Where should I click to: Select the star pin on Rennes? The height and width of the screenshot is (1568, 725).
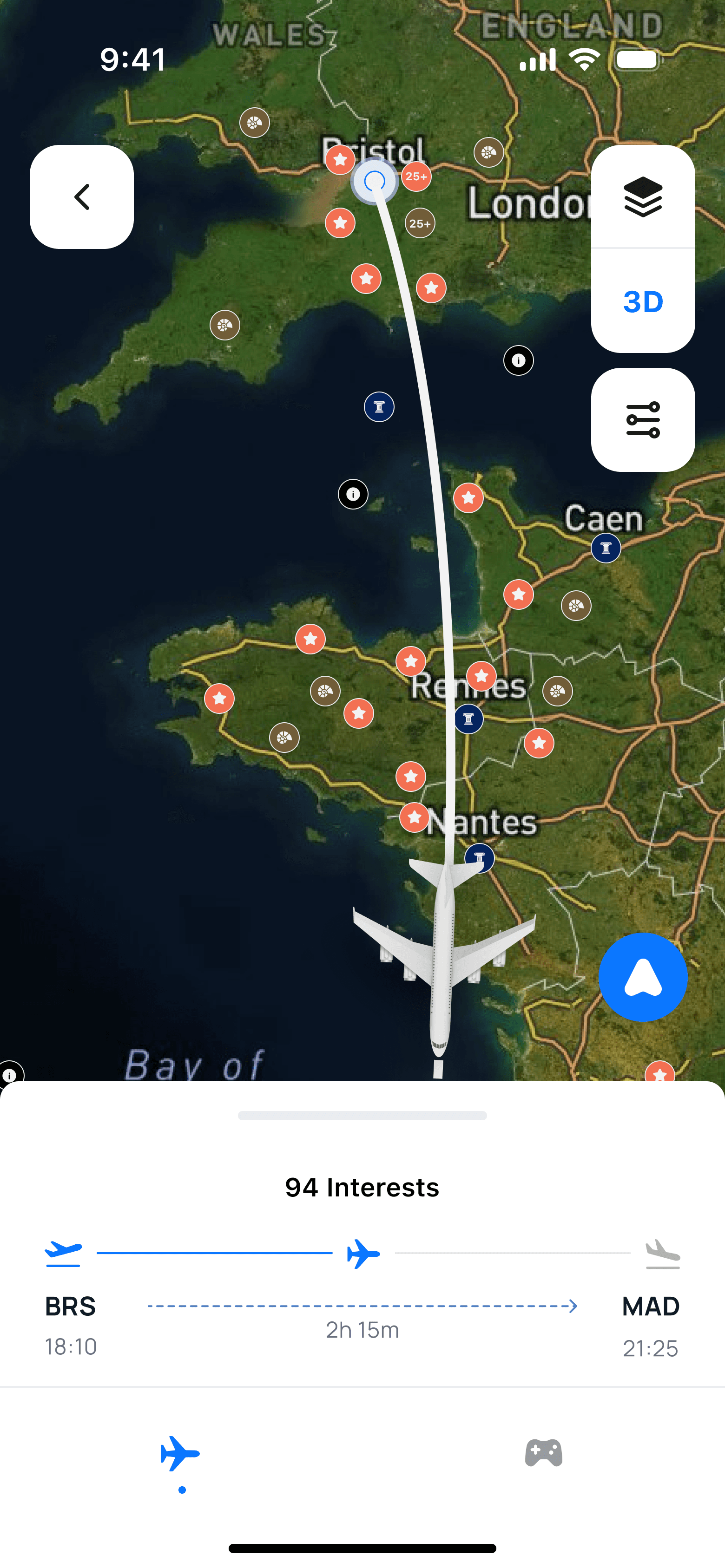pos(481,676)
